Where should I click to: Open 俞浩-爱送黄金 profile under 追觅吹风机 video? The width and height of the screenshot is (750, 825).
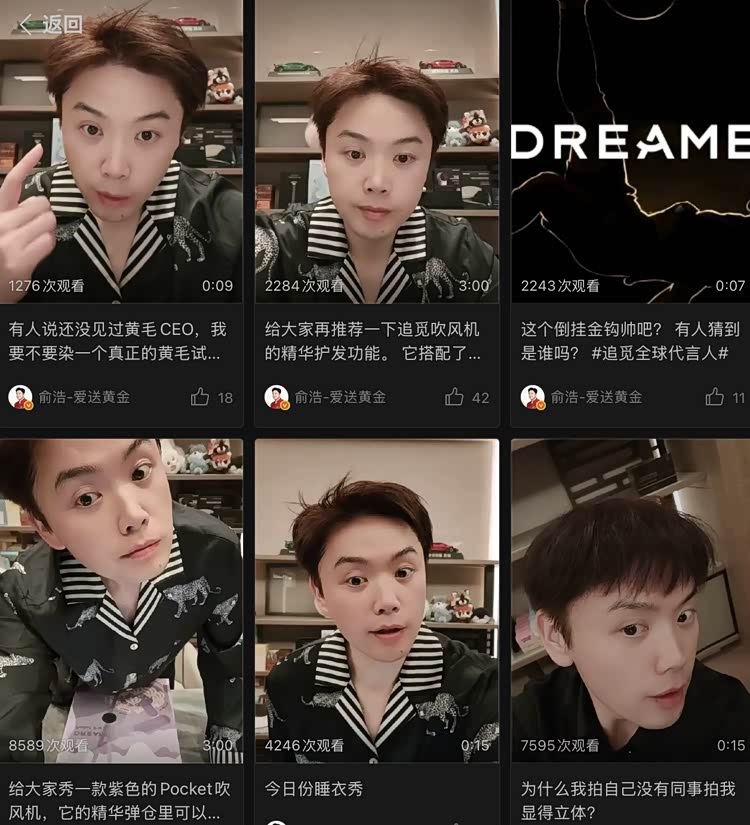pyautogui.click(x=325, y=397)
